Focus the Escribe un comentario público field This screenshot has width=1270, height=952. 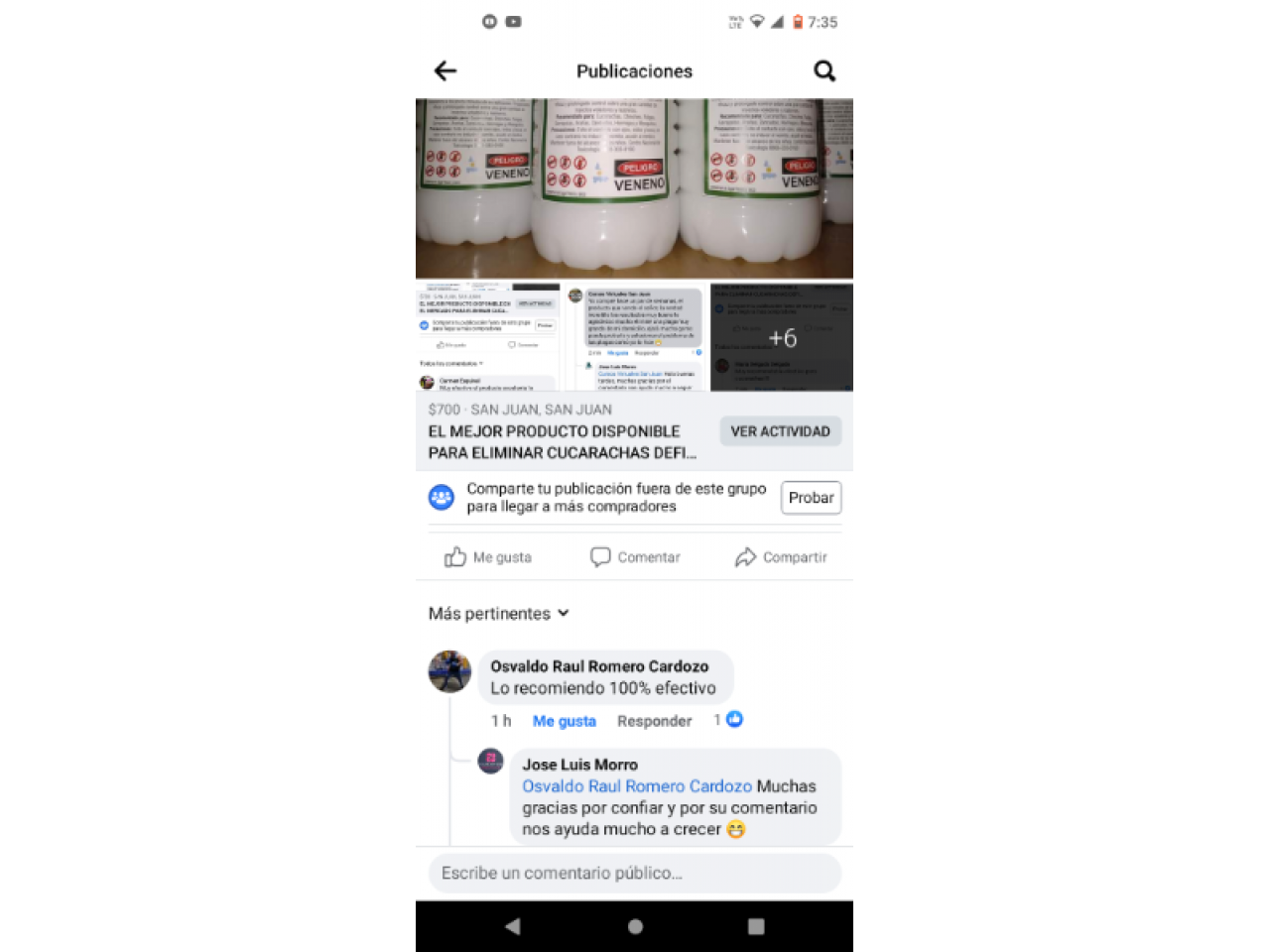point(634,874)
